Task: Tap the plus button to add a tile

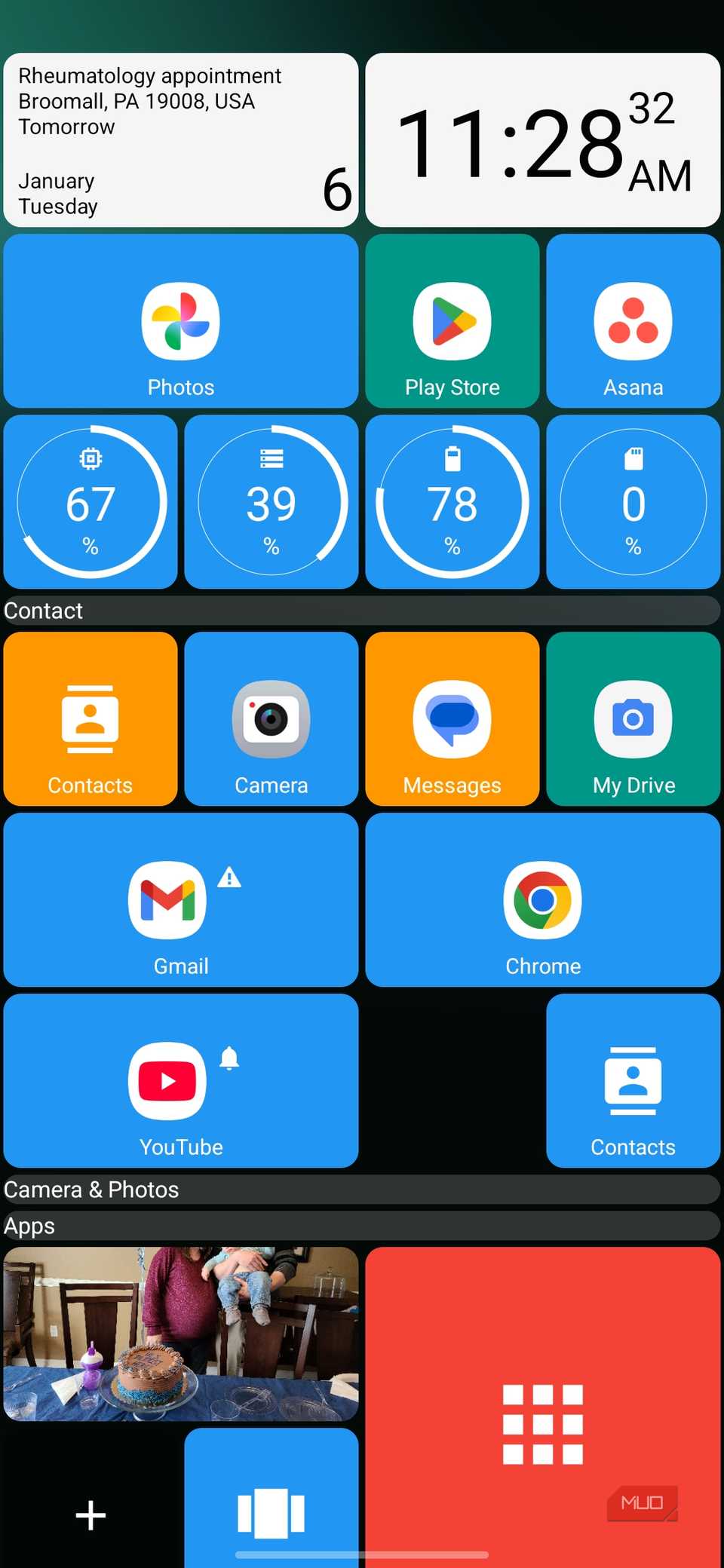Action: coord(90,1515)
